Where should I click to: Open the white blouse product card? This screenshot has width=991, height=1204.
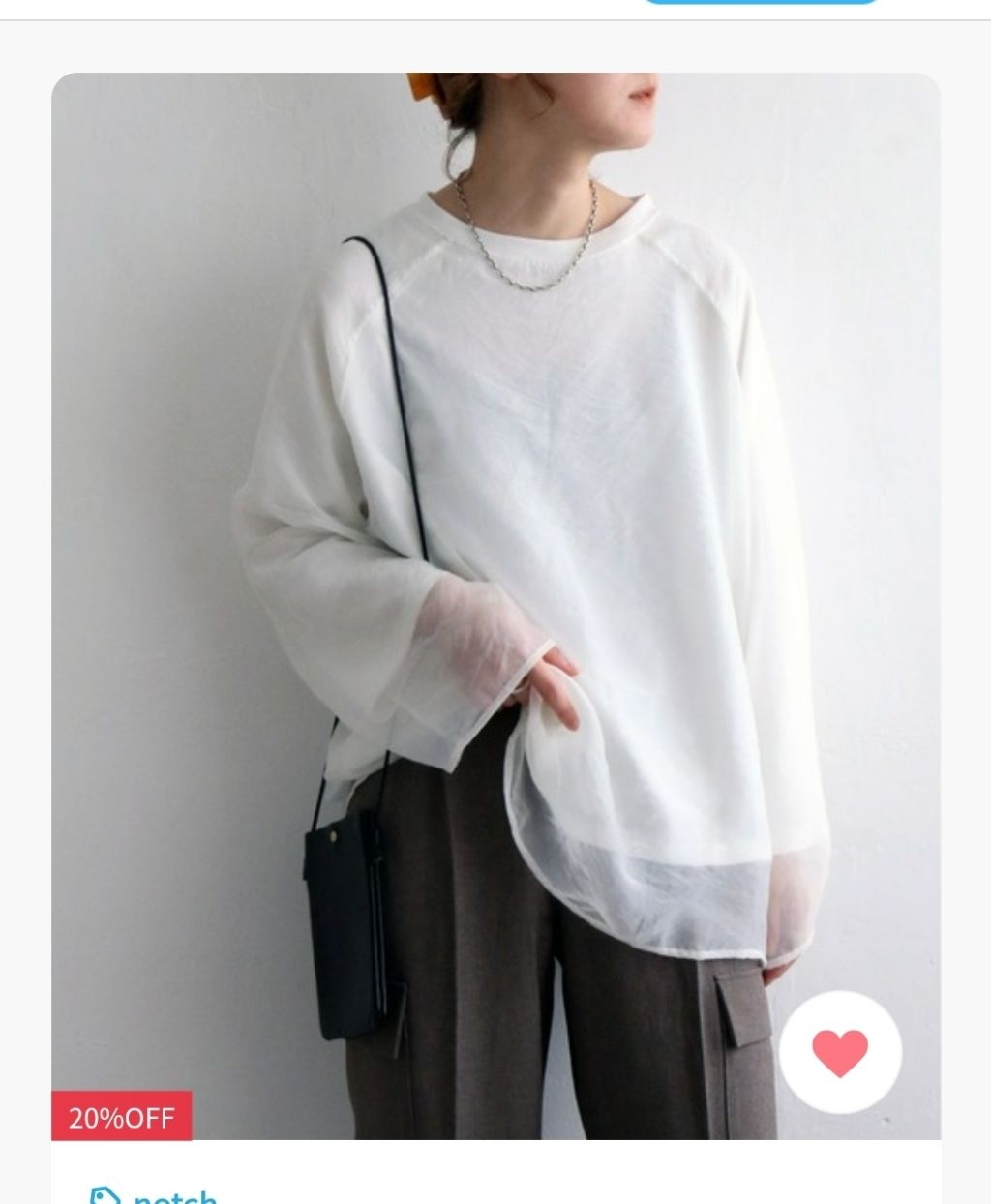click(495, 581)
